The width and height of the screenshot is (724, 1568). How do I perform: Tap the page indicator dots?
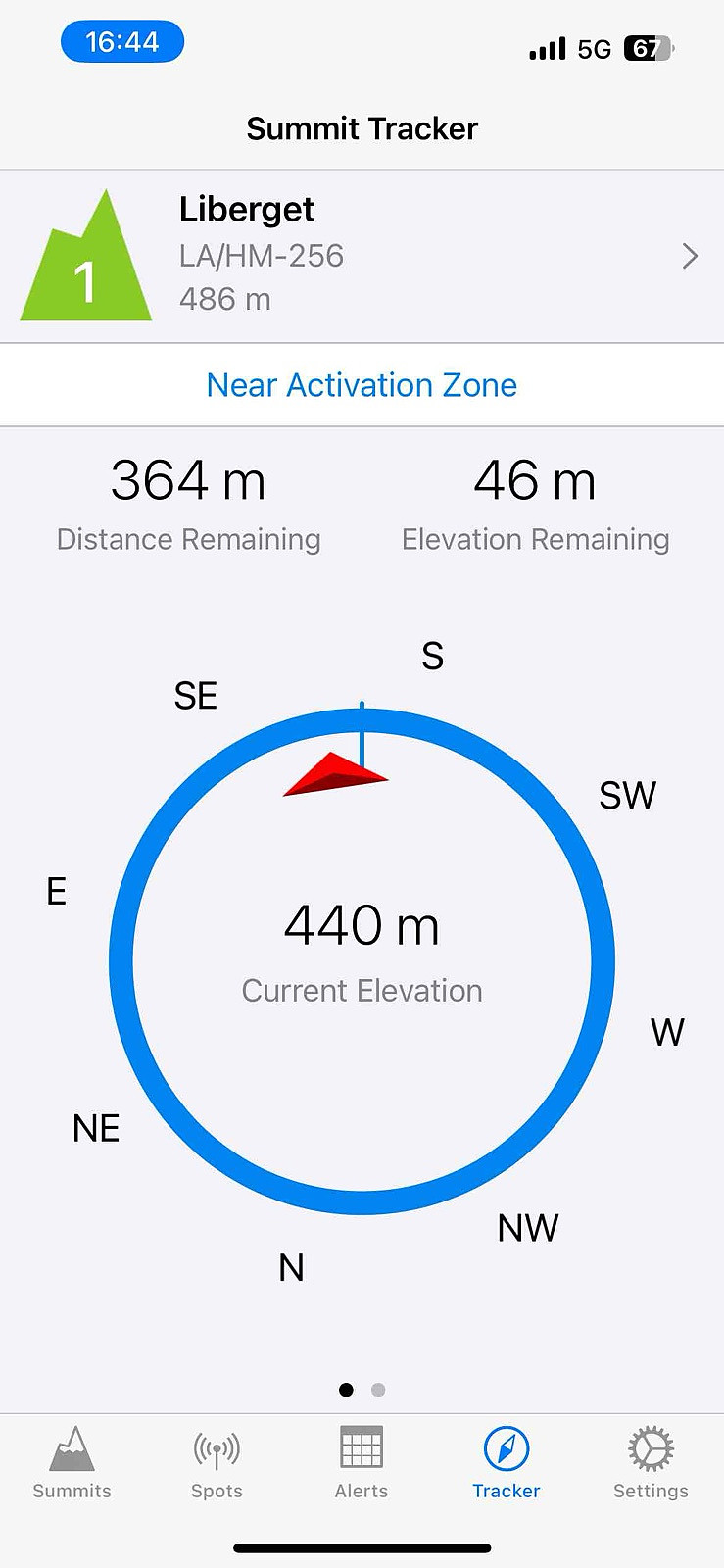362,1390
